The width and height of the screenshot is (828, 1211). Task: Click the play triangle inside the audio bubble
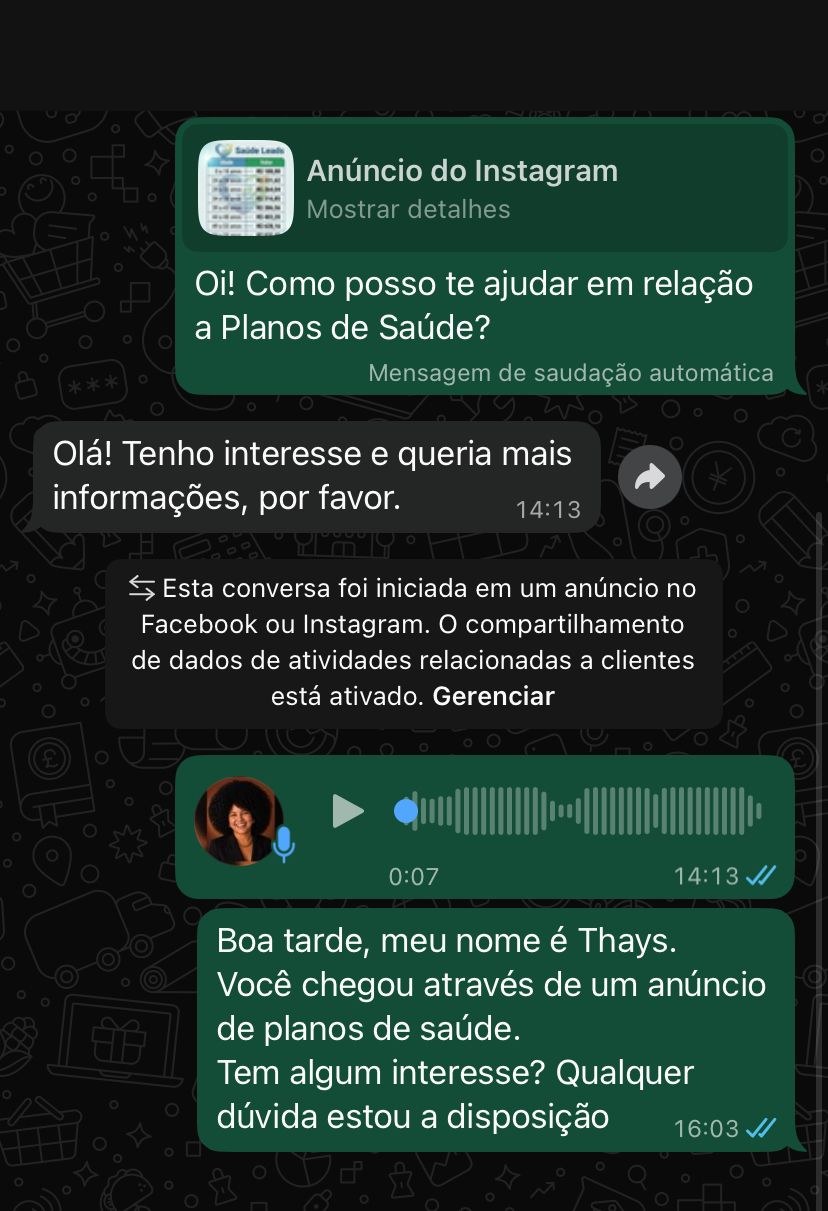point(347,811)
